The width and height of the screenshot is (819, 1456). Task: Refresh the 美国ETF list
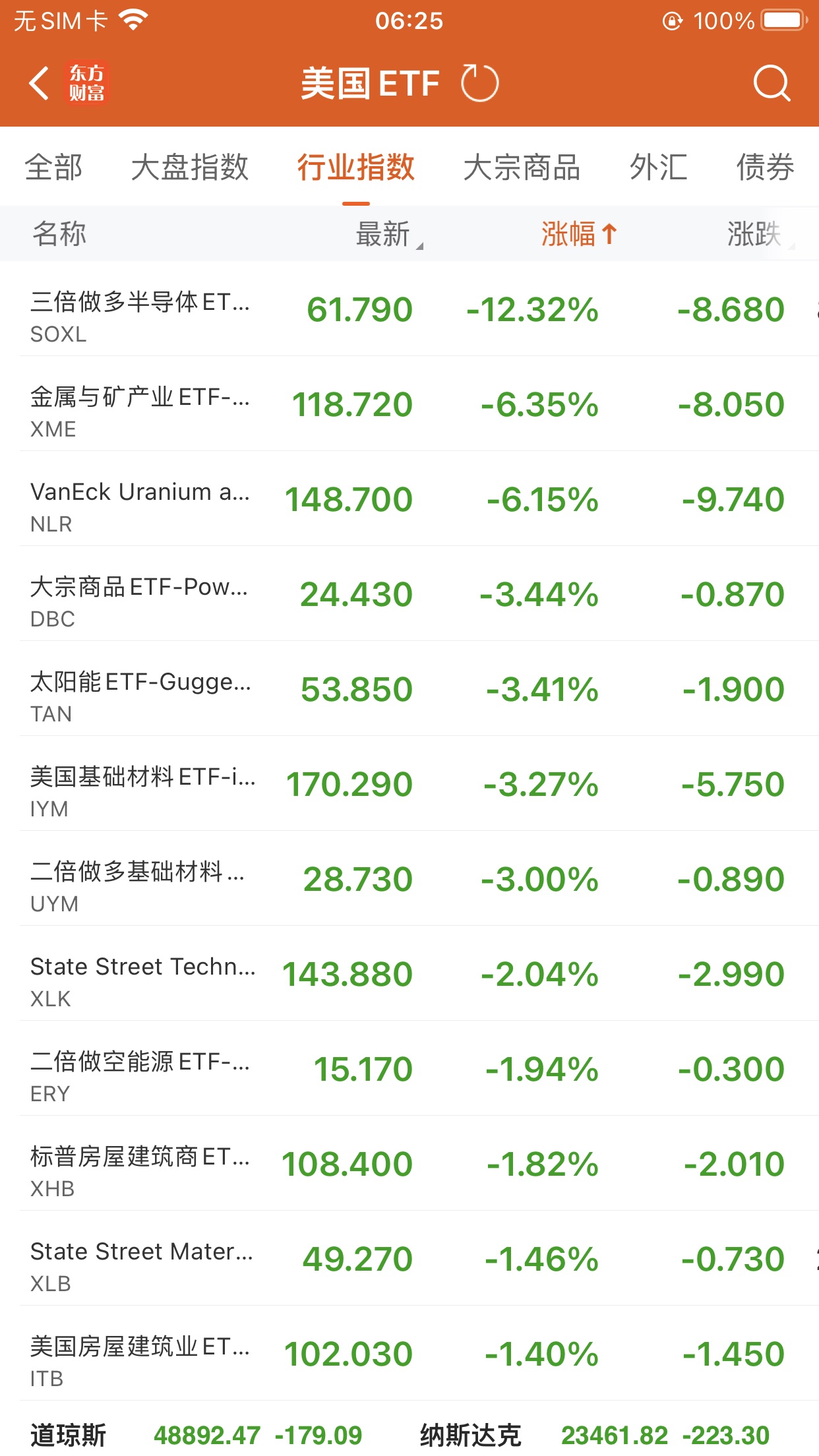[479, 84]
